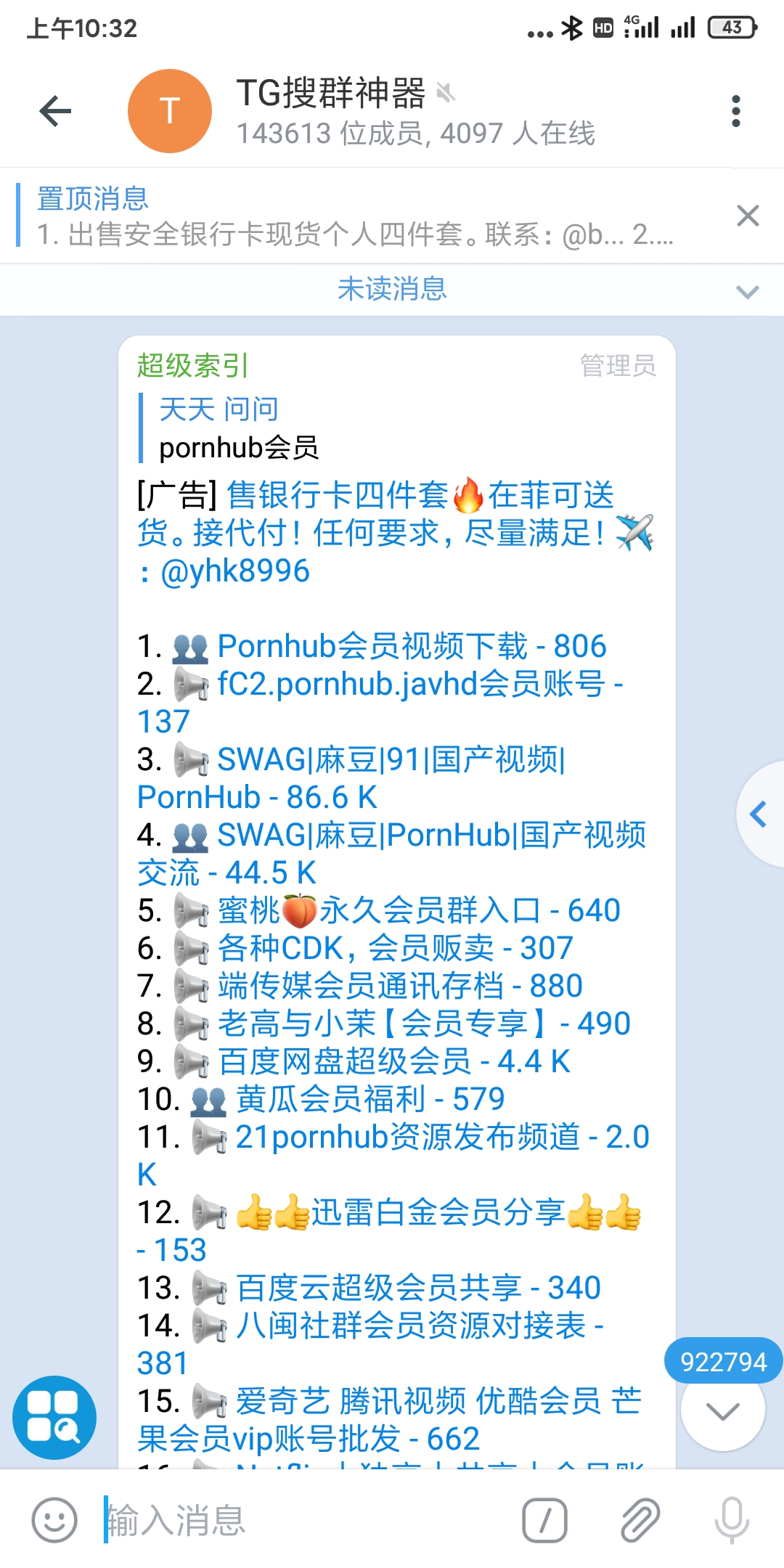Open the emoji picker

(x=54, y=1519)
